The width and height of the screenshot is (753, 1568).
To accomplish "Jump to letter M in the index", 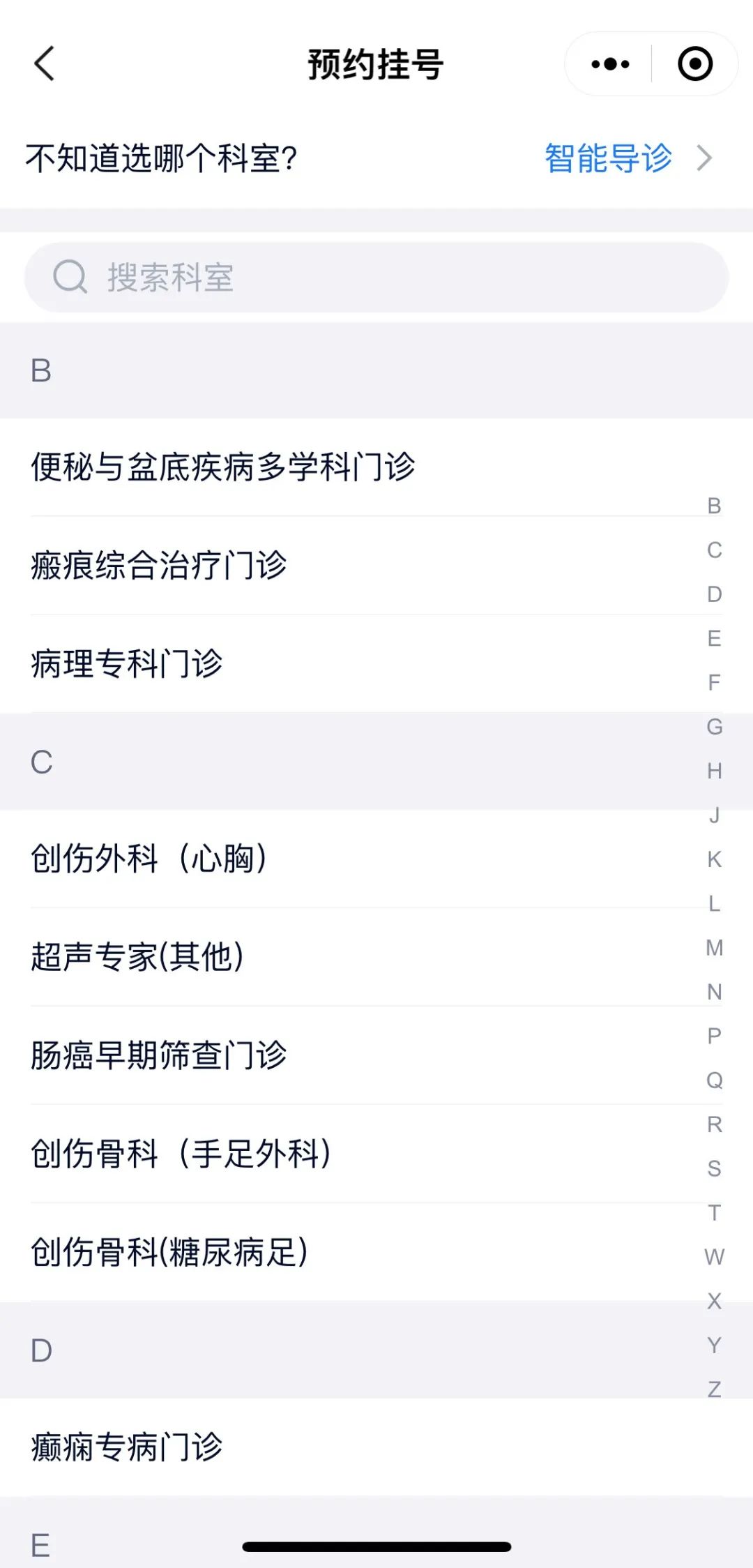I will coord(714,948).
